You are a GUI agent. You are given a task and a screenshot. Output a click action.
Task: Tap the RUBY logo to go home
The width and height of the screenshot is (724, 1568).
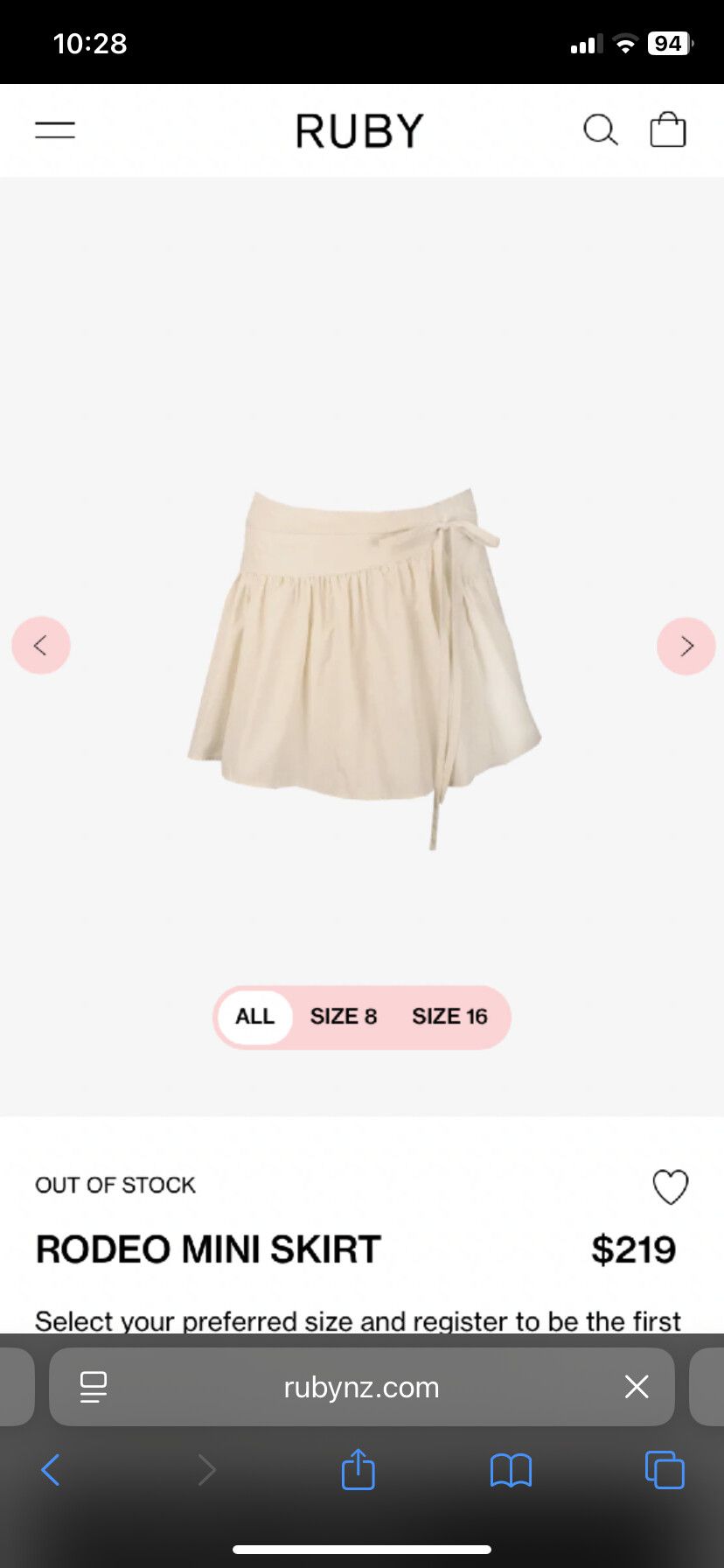tap(359, 129)
